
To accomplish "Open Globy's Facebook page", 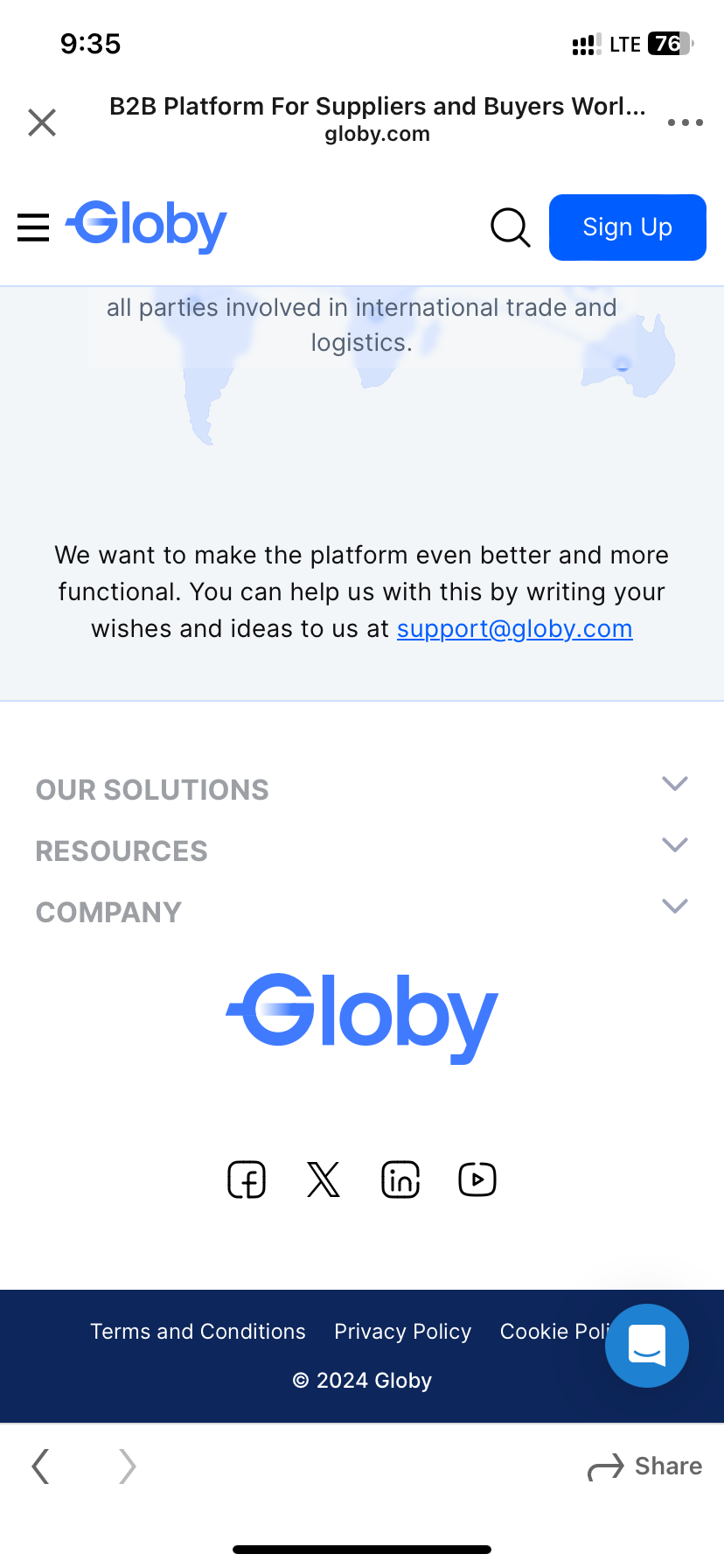I will (x=247, y=1179).
